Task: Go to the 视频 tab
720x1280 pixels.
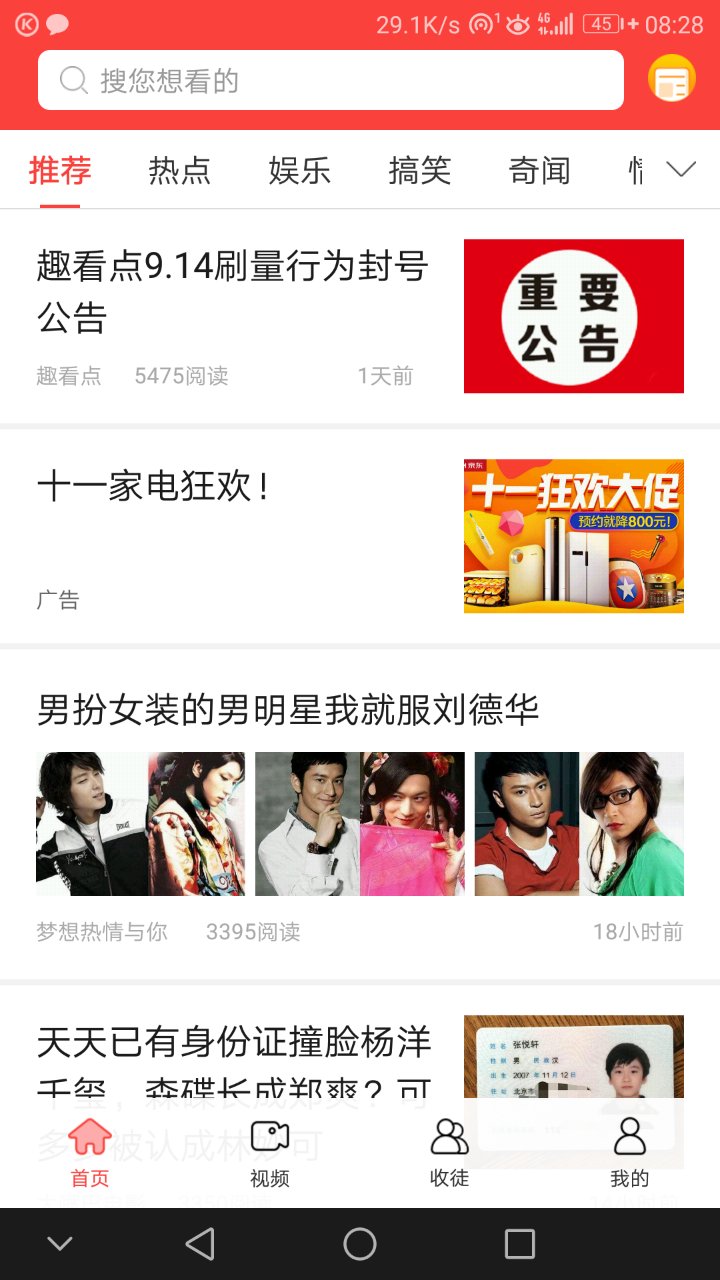Action: 270,1152
